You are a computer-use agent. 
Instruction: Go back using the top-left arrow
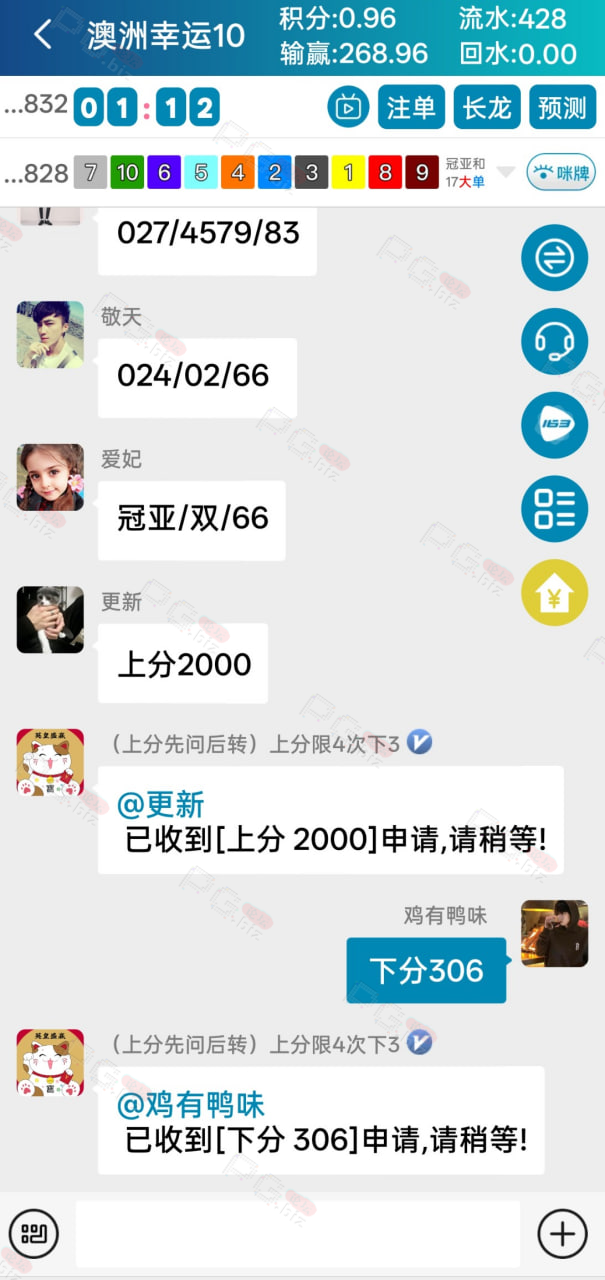point(42,35)
